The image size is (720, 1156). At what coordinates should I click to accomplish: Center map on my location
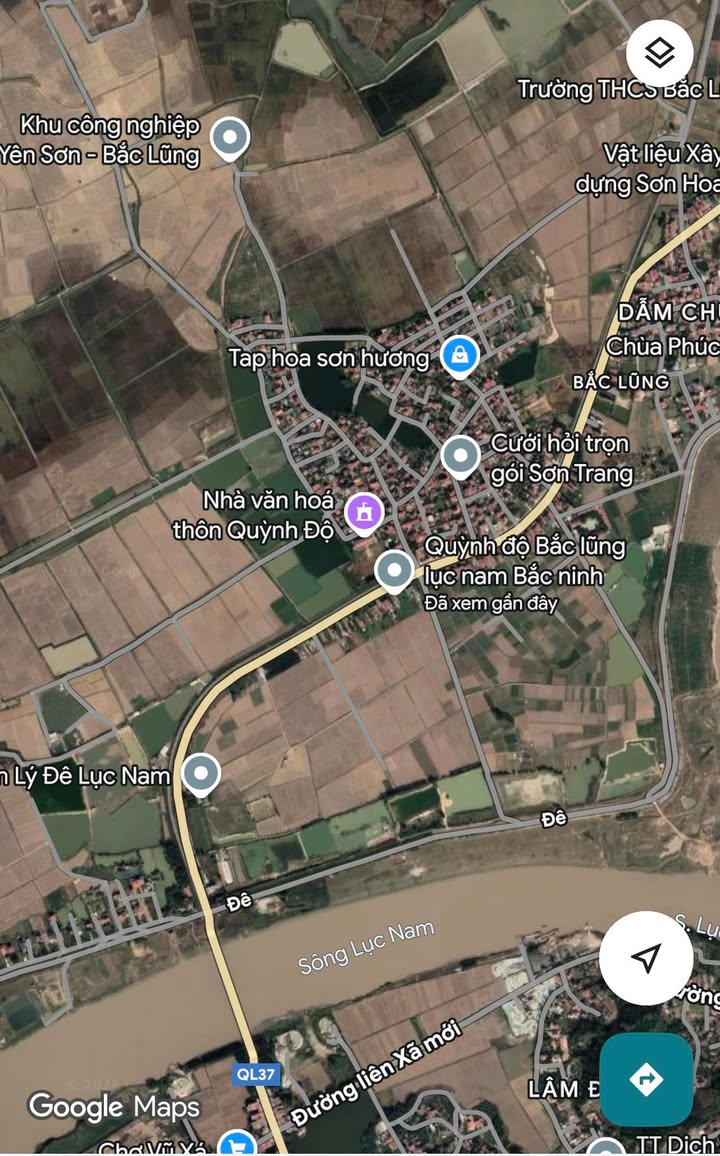646,957
